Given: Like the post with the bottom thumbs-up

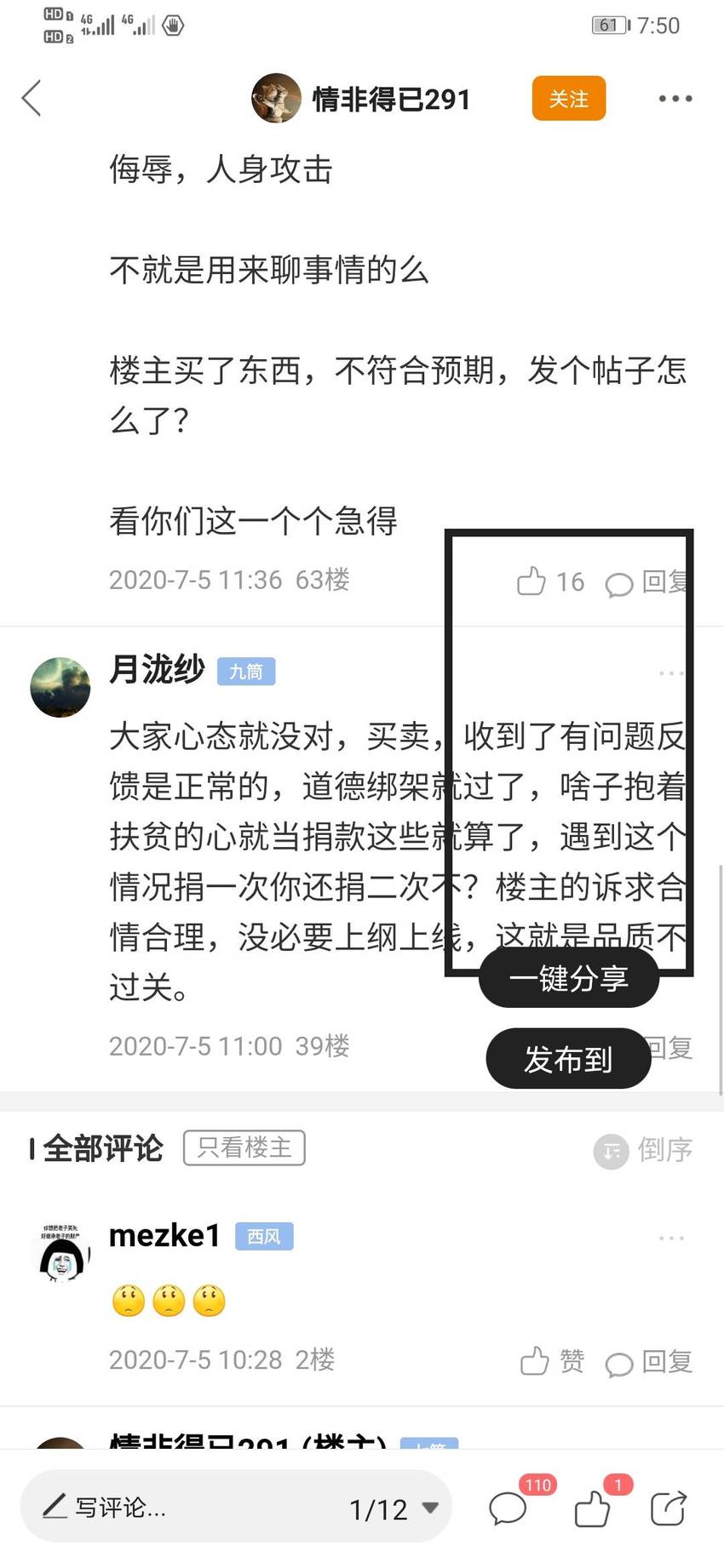Looking at the screenshot, I should (592, 1508).
